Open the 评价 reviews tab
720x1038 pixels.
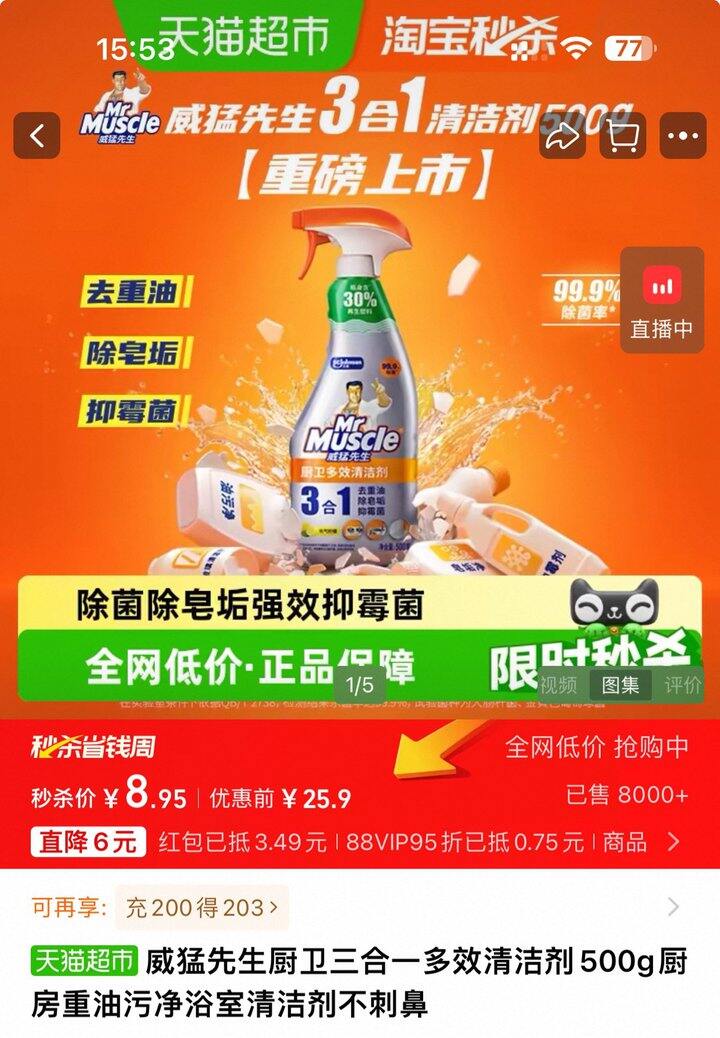(x=684, y=684)
